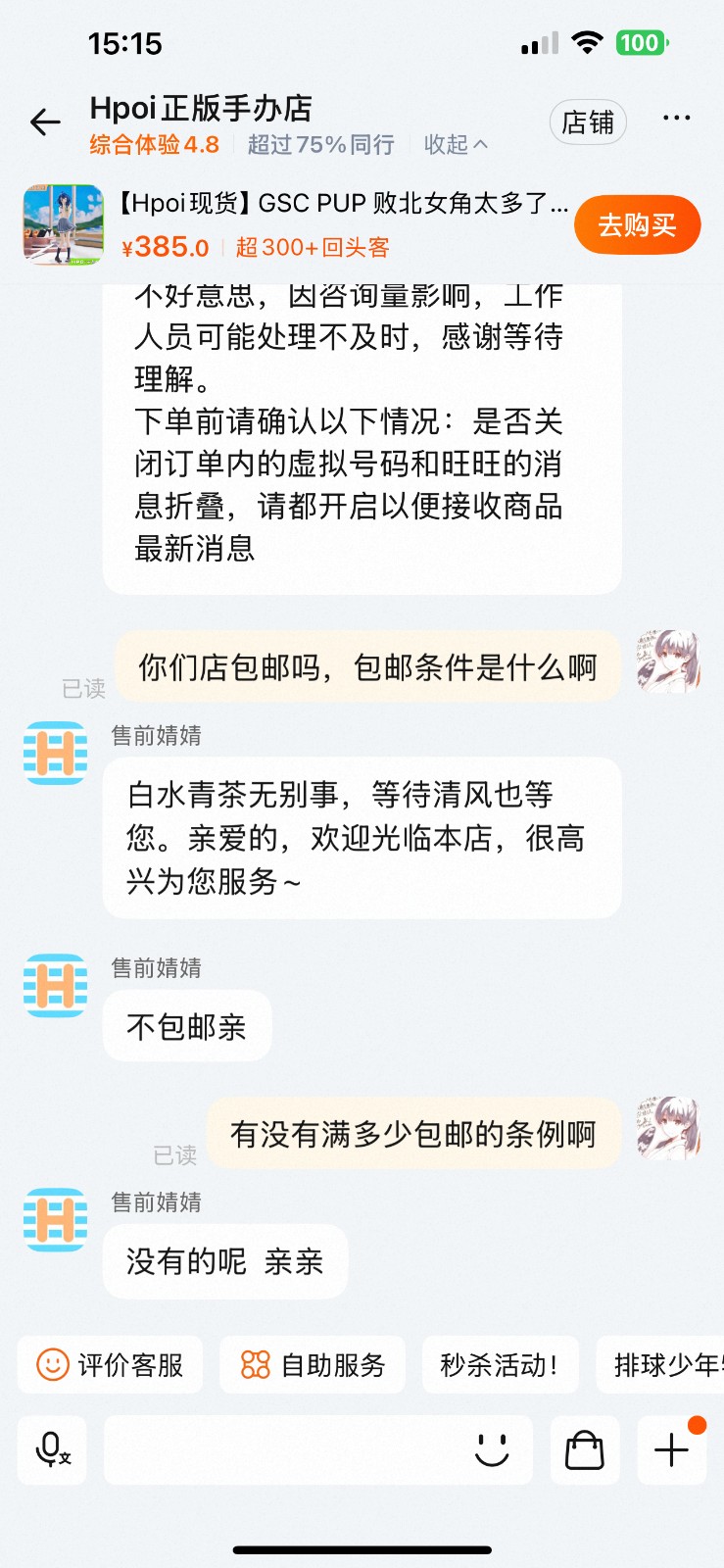The image size is (724, 1568).
Task: Open the emoji picker icon
Action: (495, 1450)
